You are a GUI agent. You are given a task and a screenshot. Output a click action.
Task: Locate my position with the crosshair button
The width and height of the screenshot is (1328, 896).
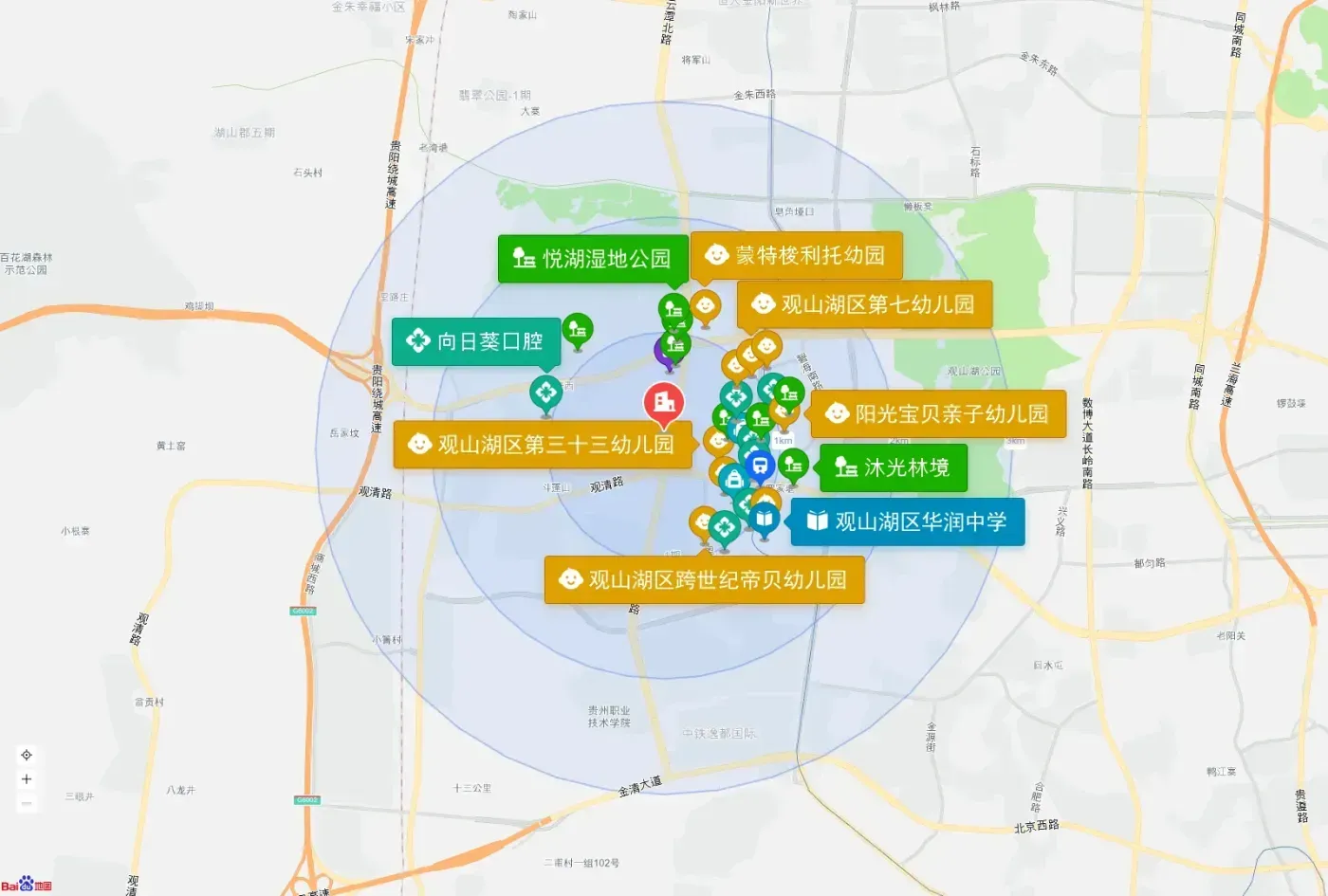[x=27, y=755]
